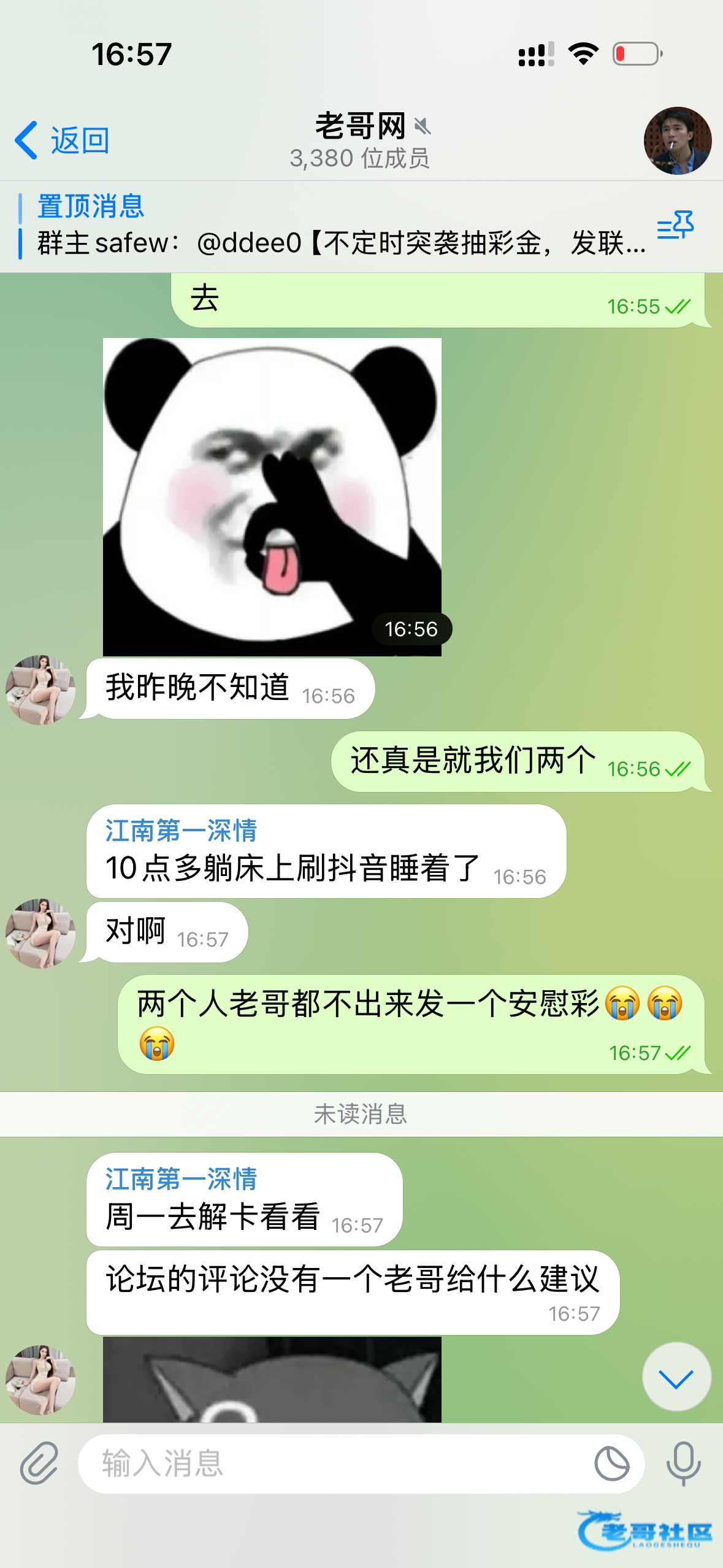The height and width of the screenshot is (1568, 723).
Task: Record a voice message with microphone
Action: coord(683,1463)
